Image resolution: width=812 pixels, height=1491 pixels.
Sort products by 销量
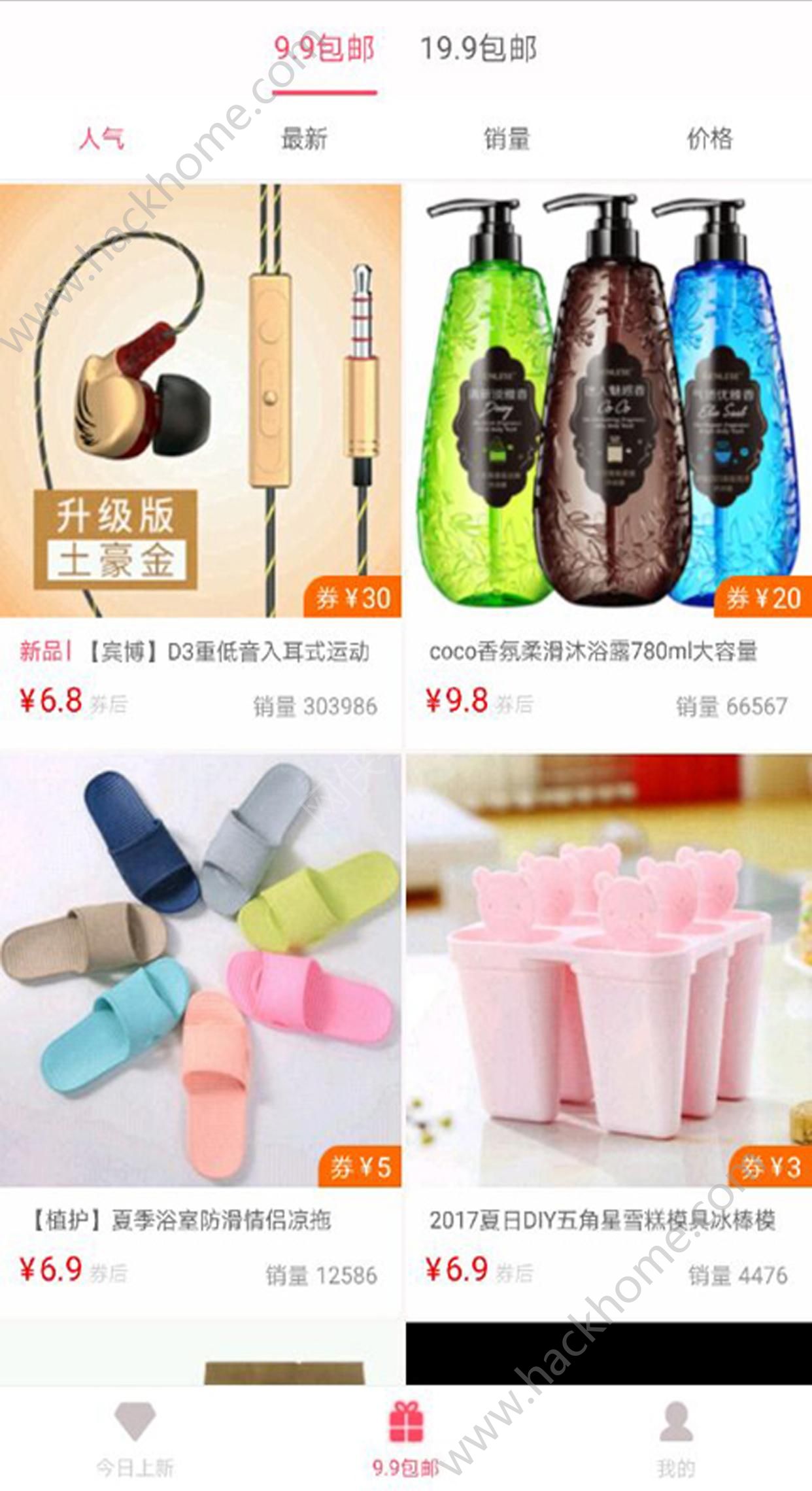pos(507,139)
